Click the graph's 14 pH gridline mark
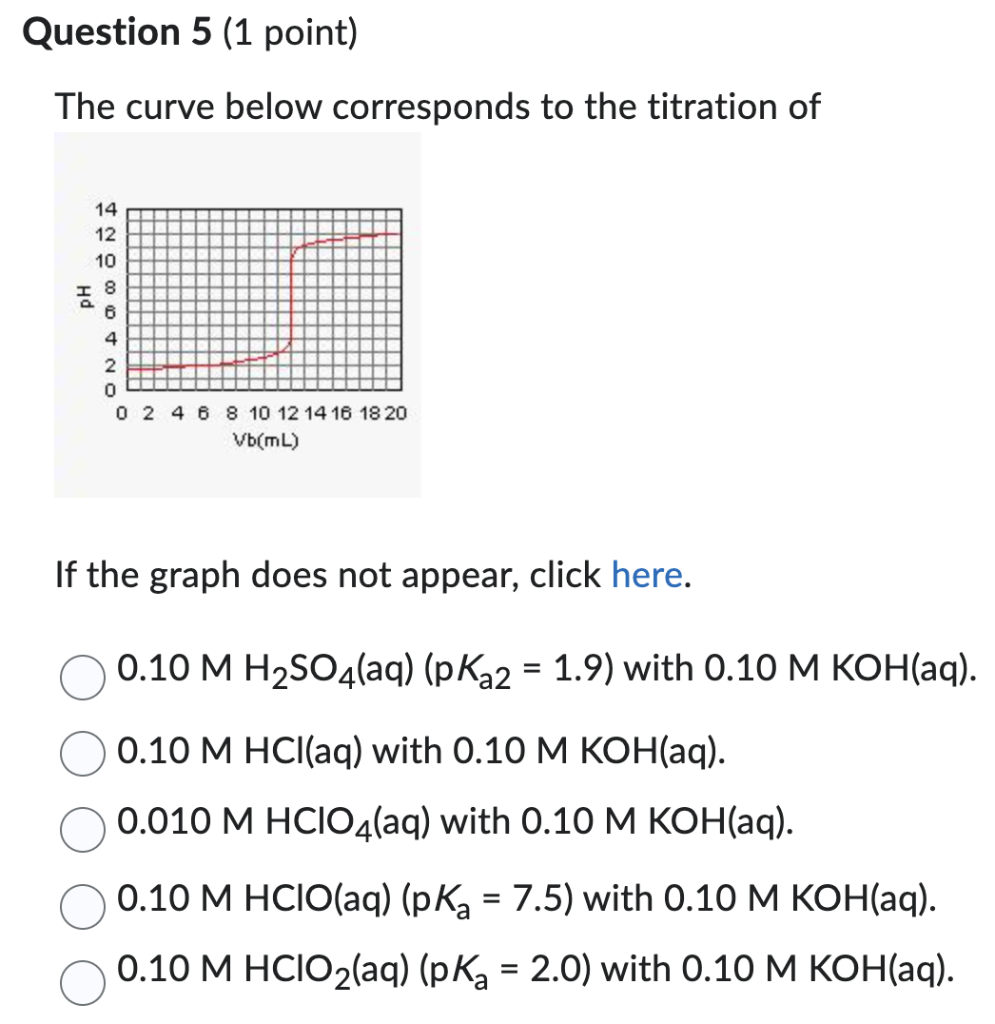Screen dimensions: 995x1024 107,208
